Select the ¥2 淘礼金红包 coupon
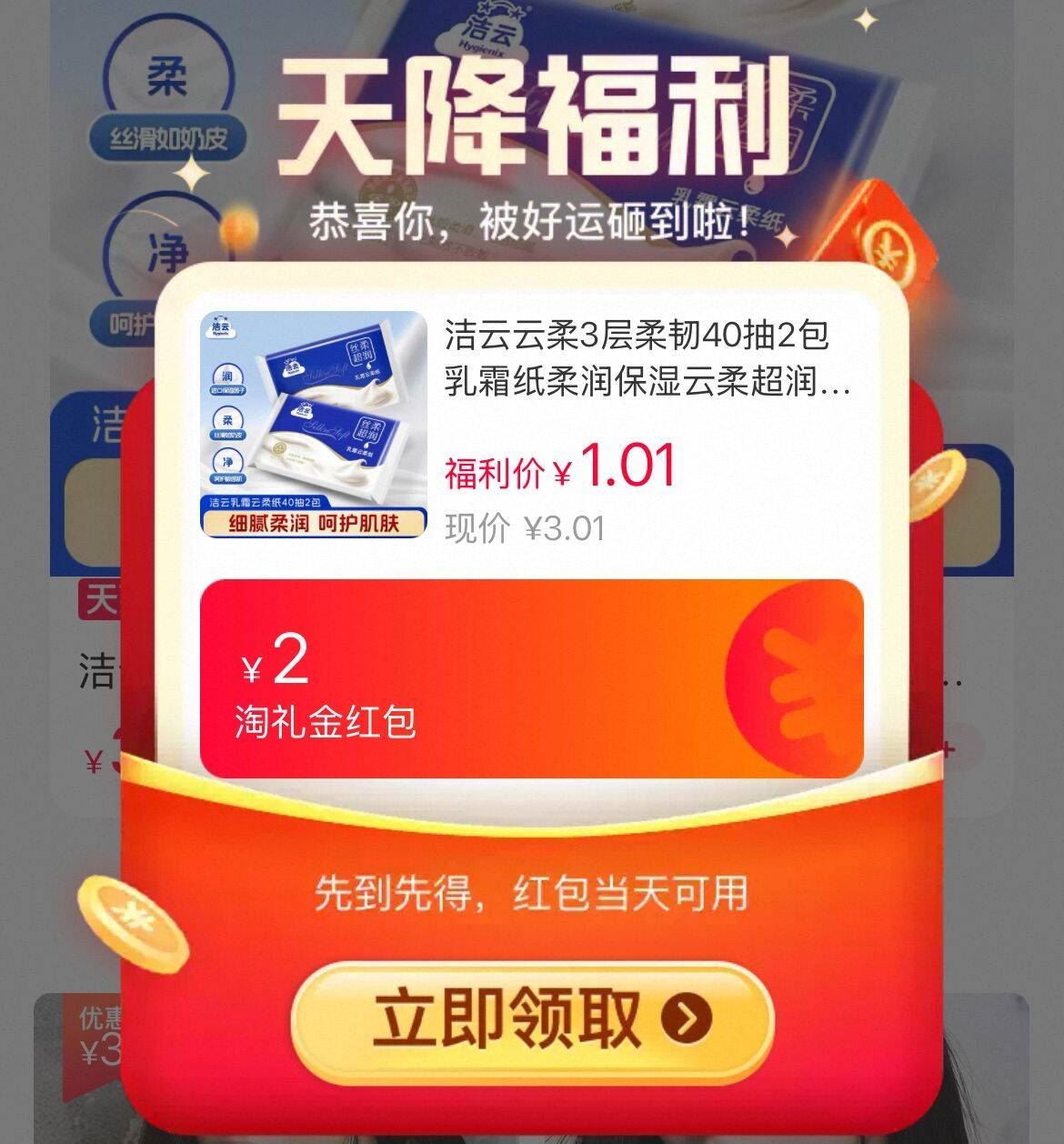 tap(531, 678)
